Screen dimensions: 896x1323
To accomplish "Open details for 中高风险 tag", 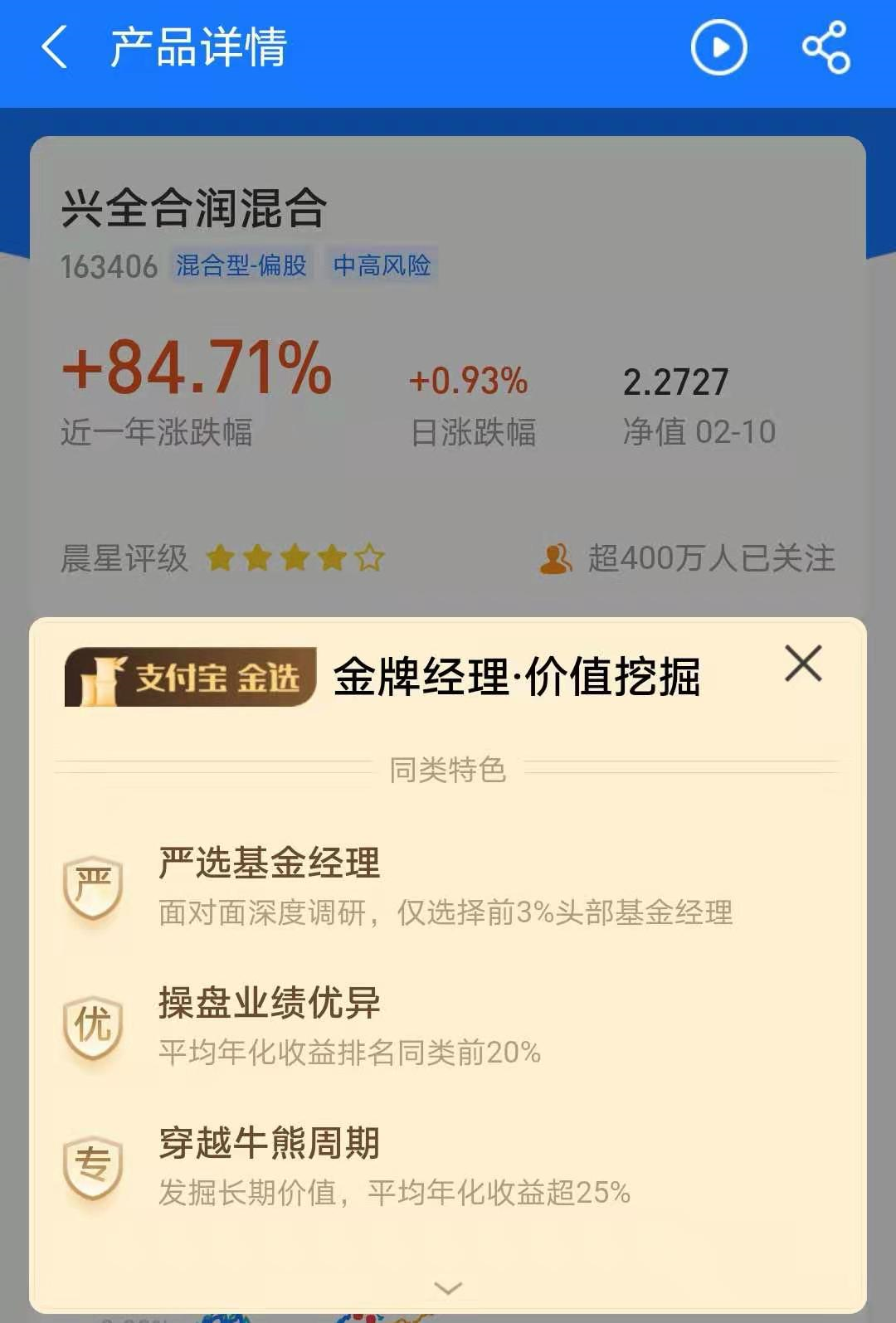I will click(383, 266).
